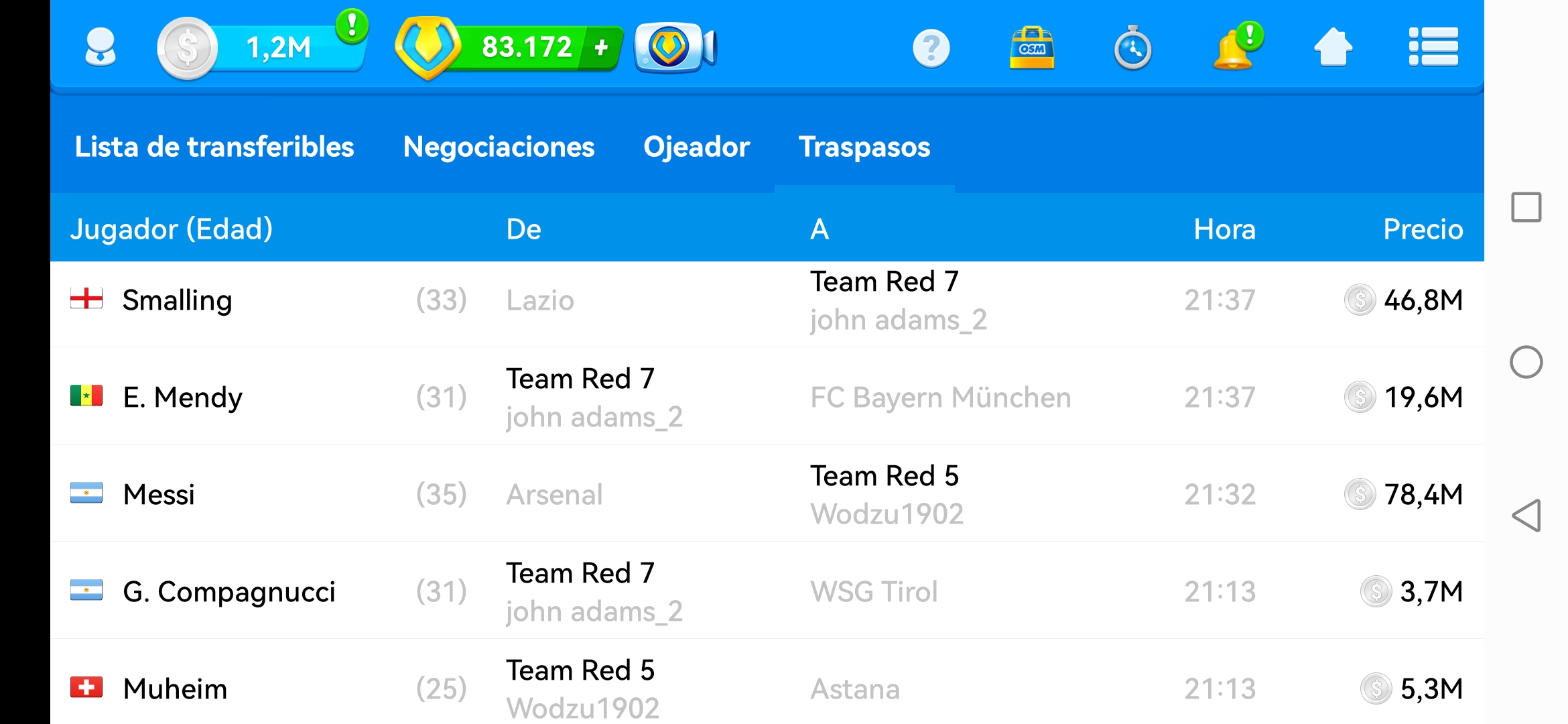Go to the home dashboard
1568x724 pixels.
(1333, 48)
